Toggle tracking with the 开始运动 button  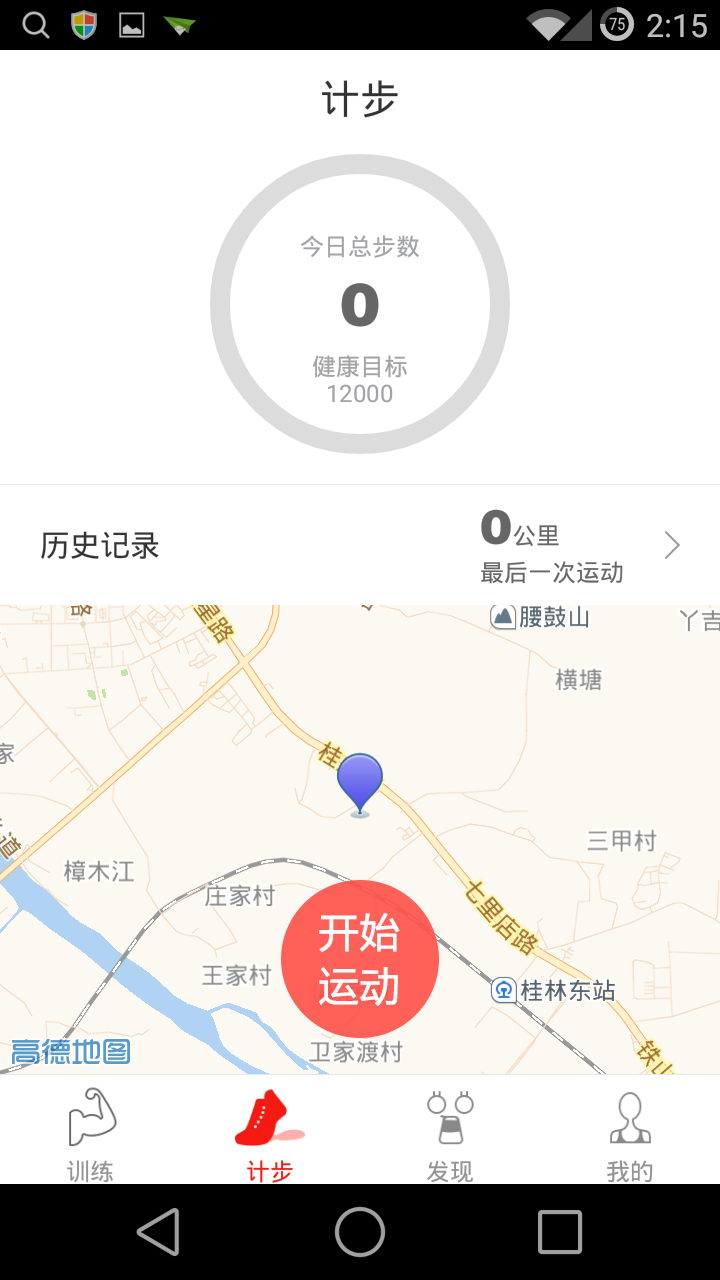[x=360, y=957]
